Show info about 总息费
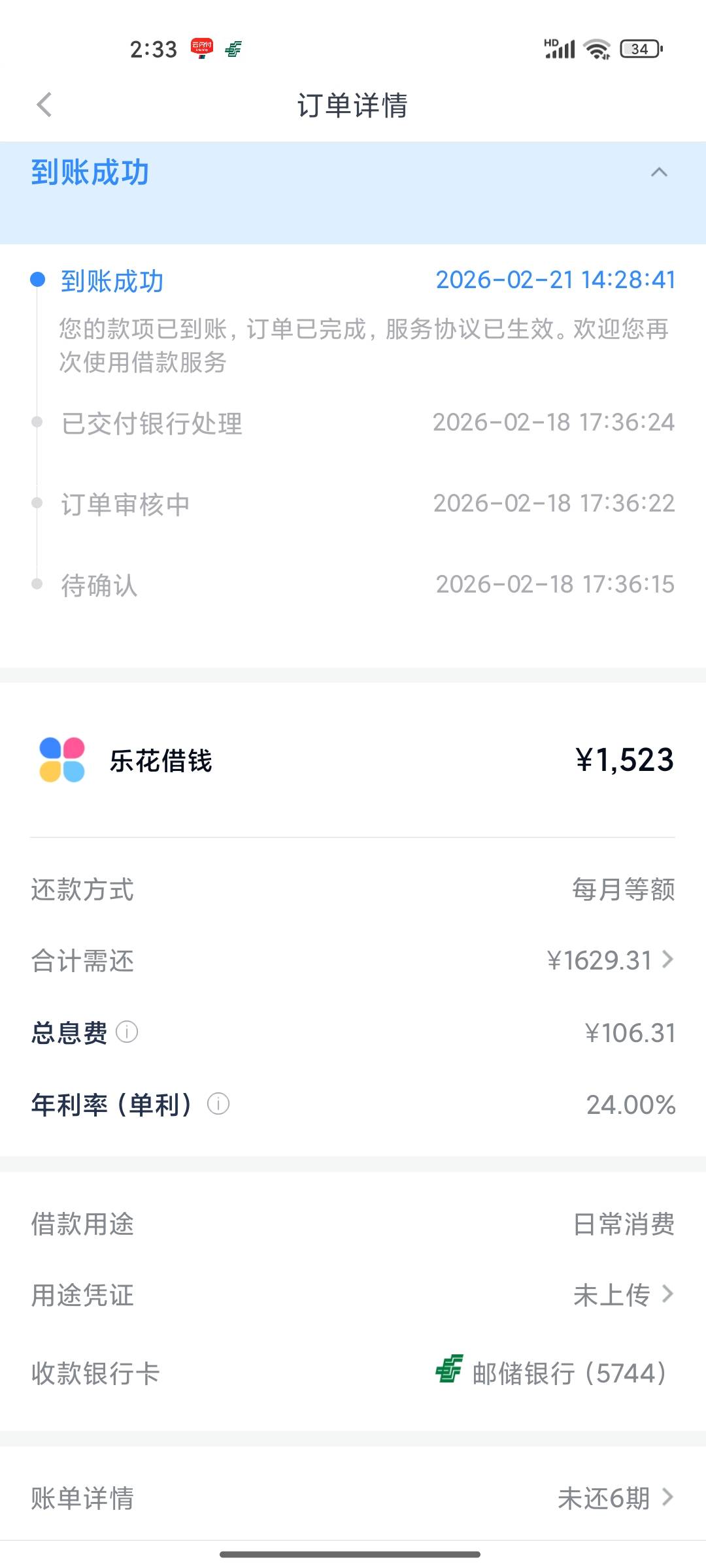706x1568 pixels. pos(127,1032)
